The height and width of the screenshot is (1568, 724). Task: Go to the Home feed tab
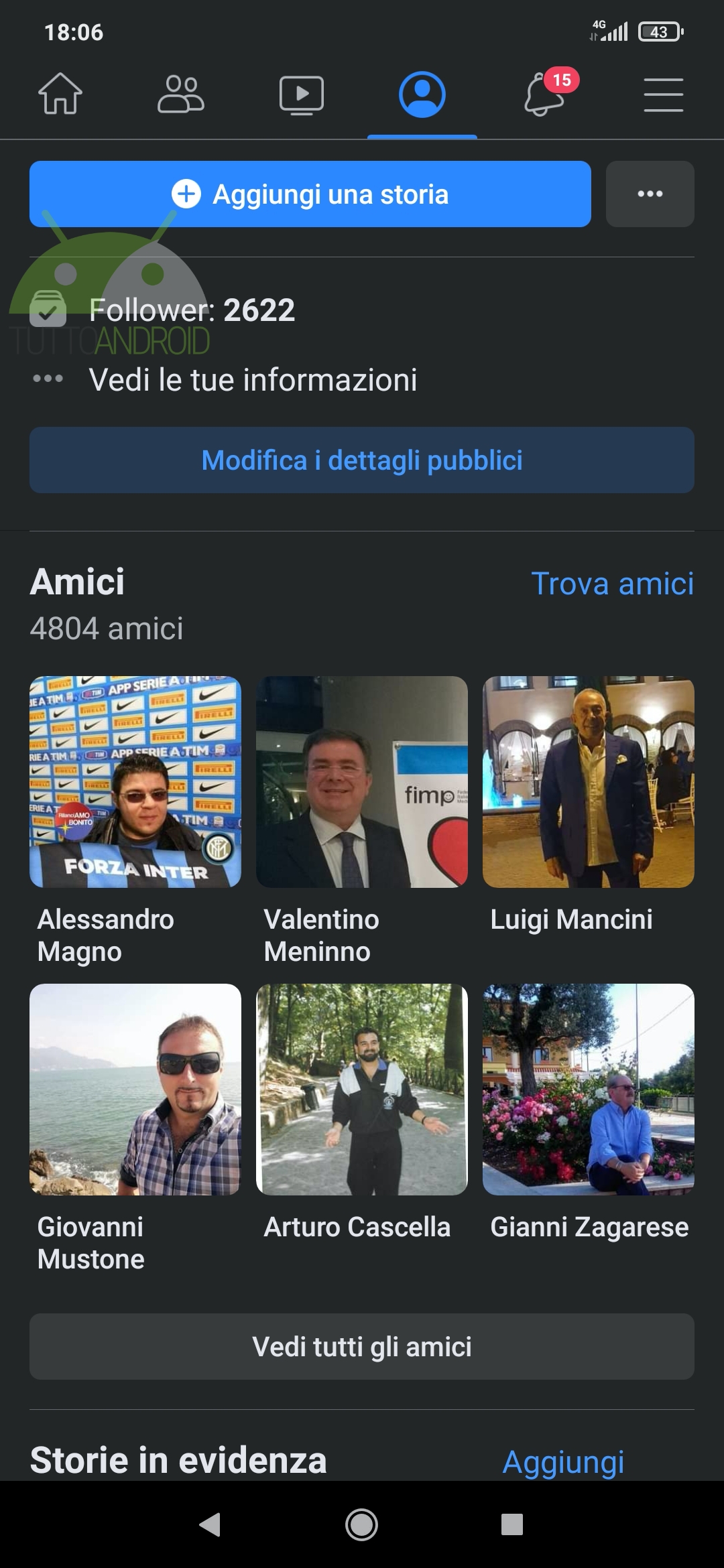[60, 94]
